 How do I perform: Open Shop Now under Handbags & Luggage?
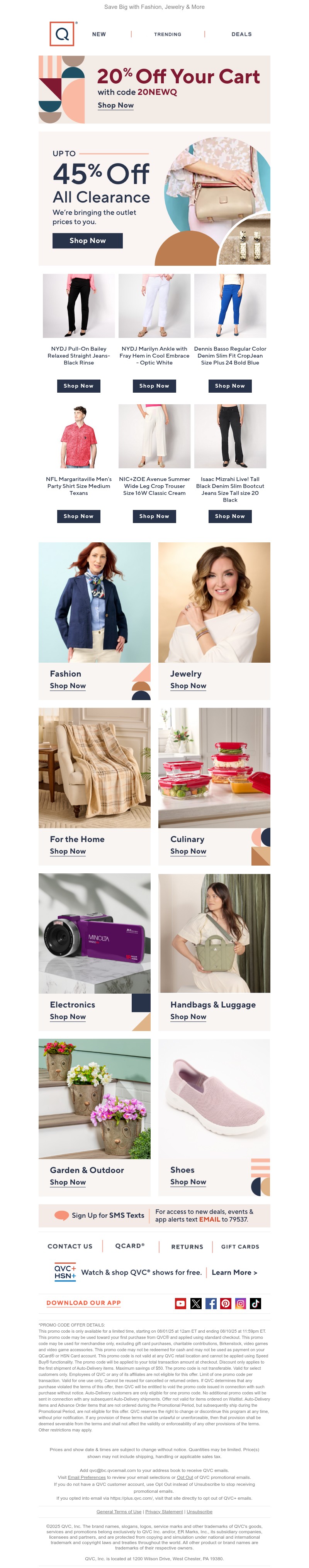pos(188,1017)
